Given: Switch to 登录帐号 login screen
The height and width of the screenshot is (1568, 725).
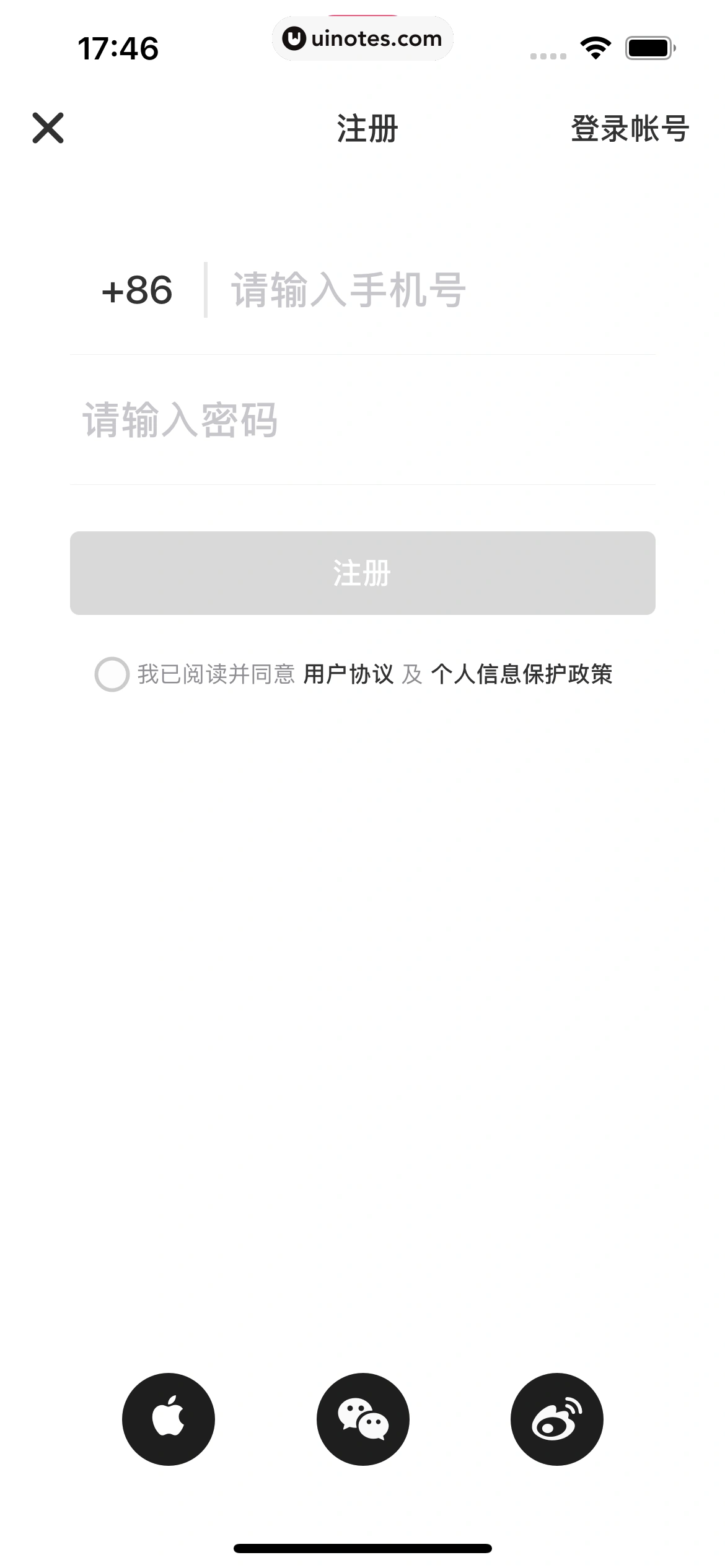Looking at the screenshot, I should pyautogui.click(x=629, y=128).
